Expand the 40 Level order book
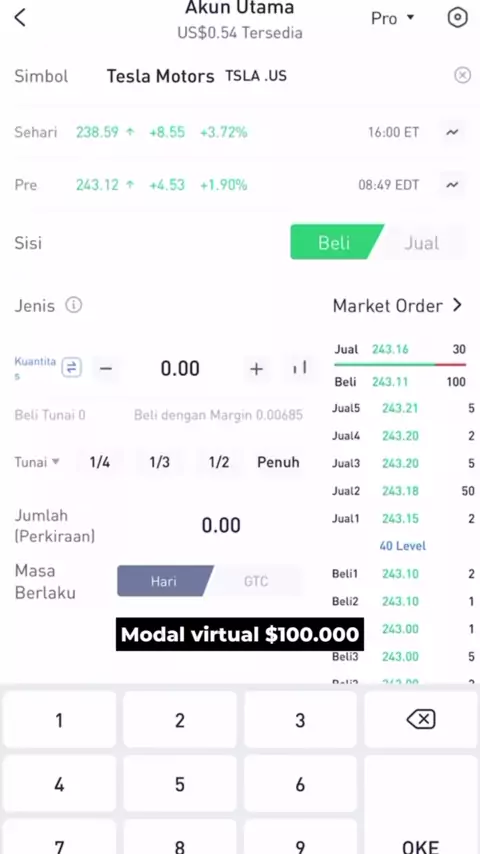480x854 pixels. [x=403, y=546]
